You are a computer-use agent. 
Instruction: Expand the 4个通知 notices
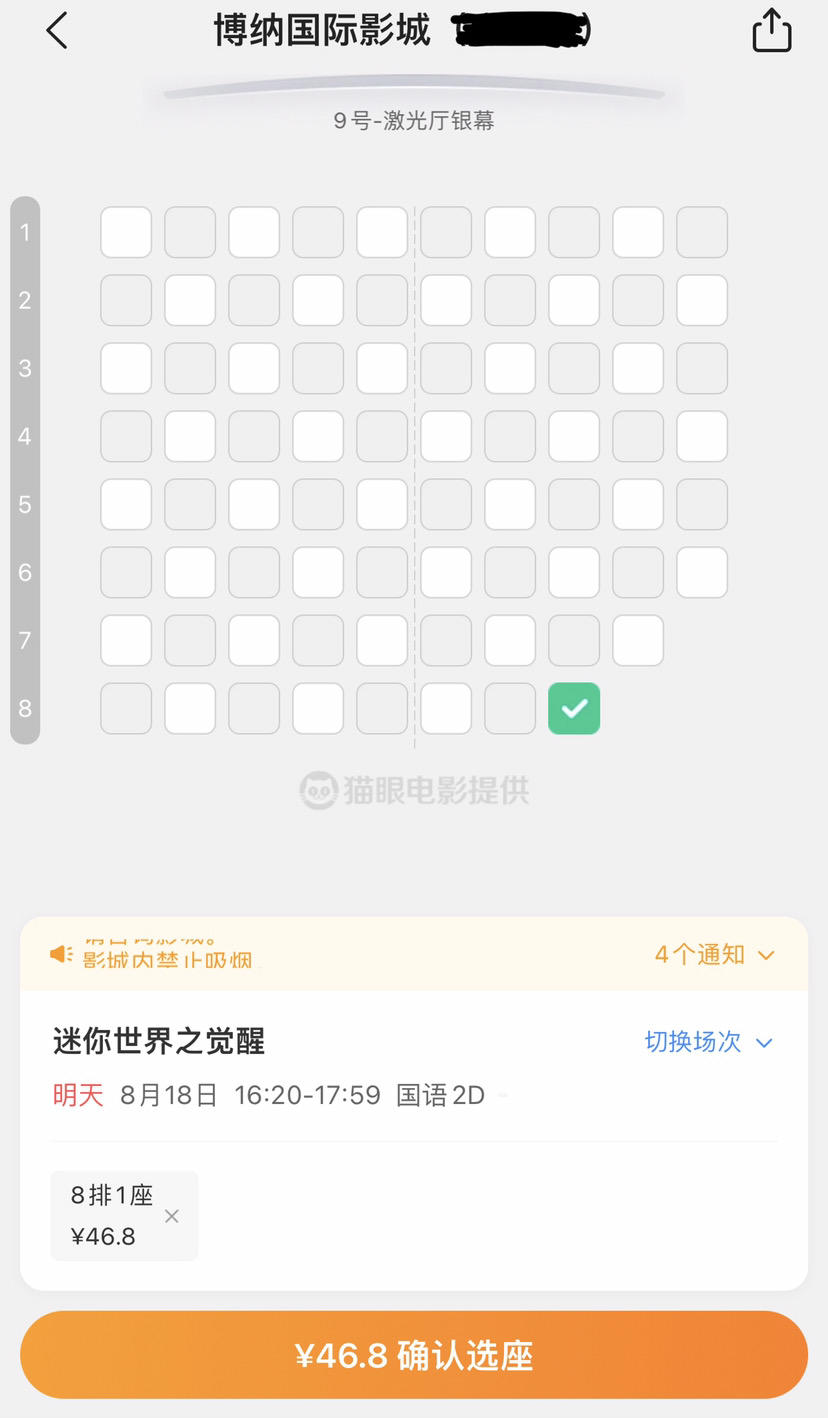(715, 955)
